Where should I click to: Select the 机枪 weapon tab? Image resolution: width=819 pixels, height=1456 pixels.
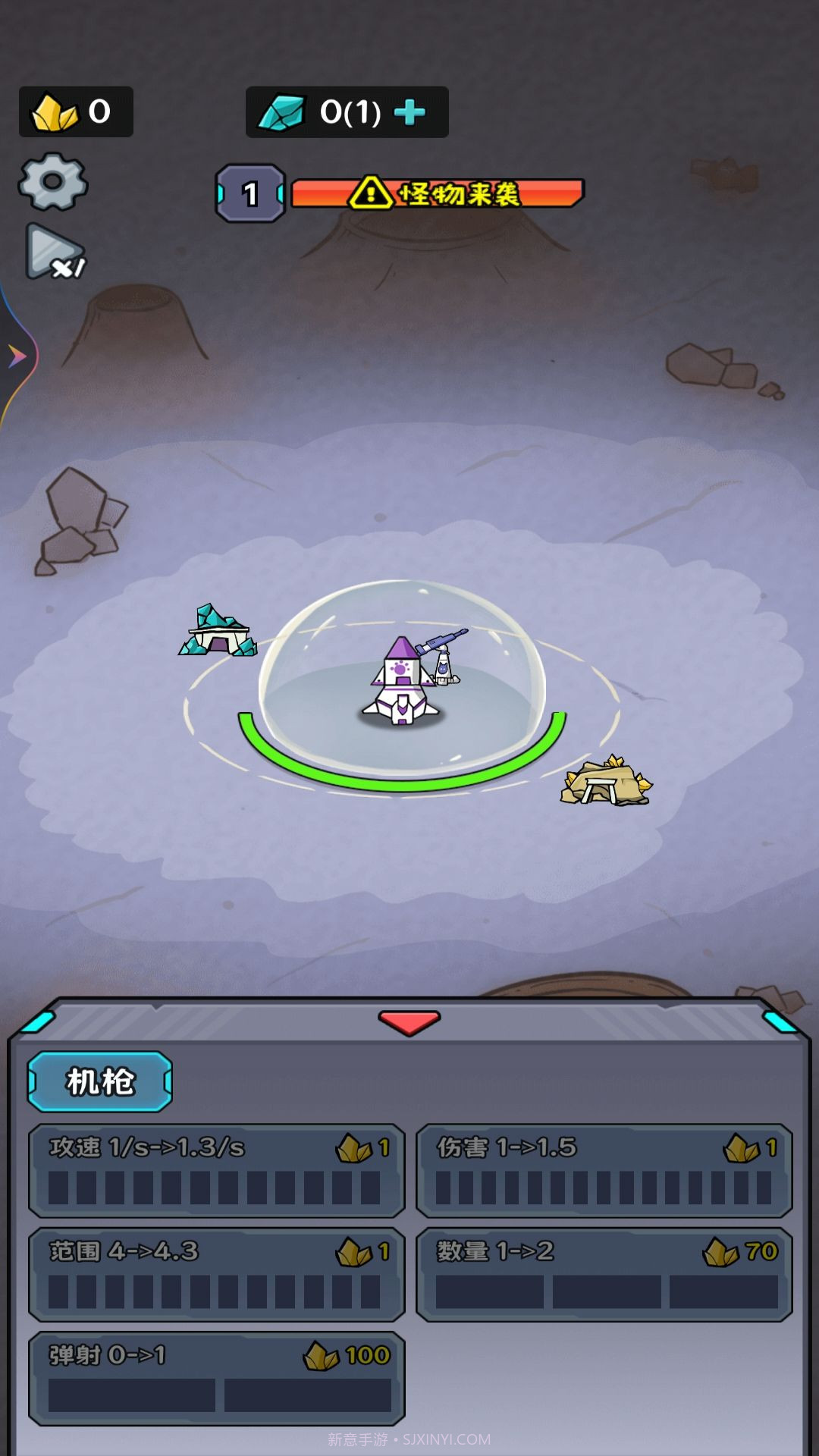coord(100,1081)
